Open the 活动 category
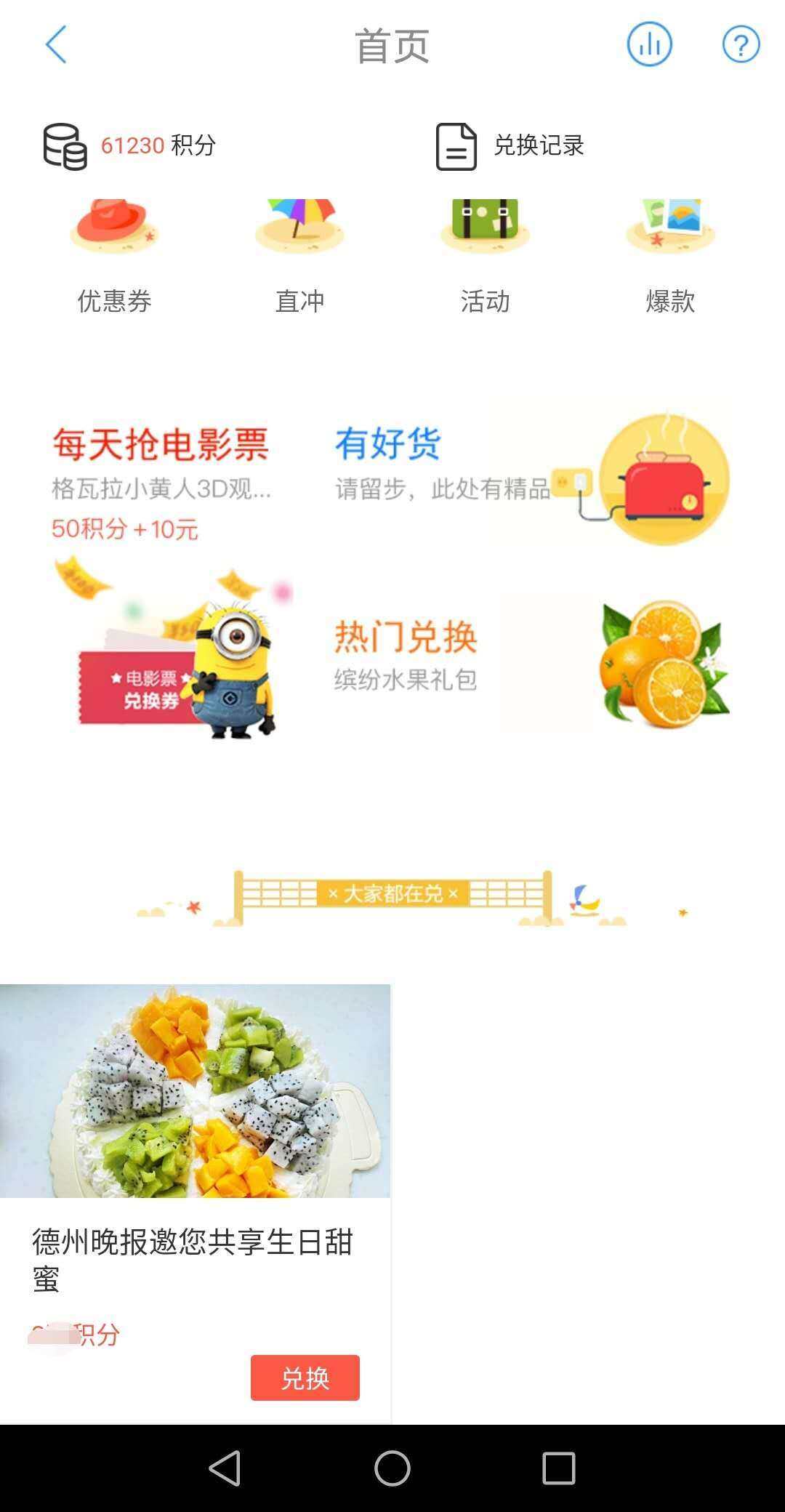 click(x=485, y=256)
